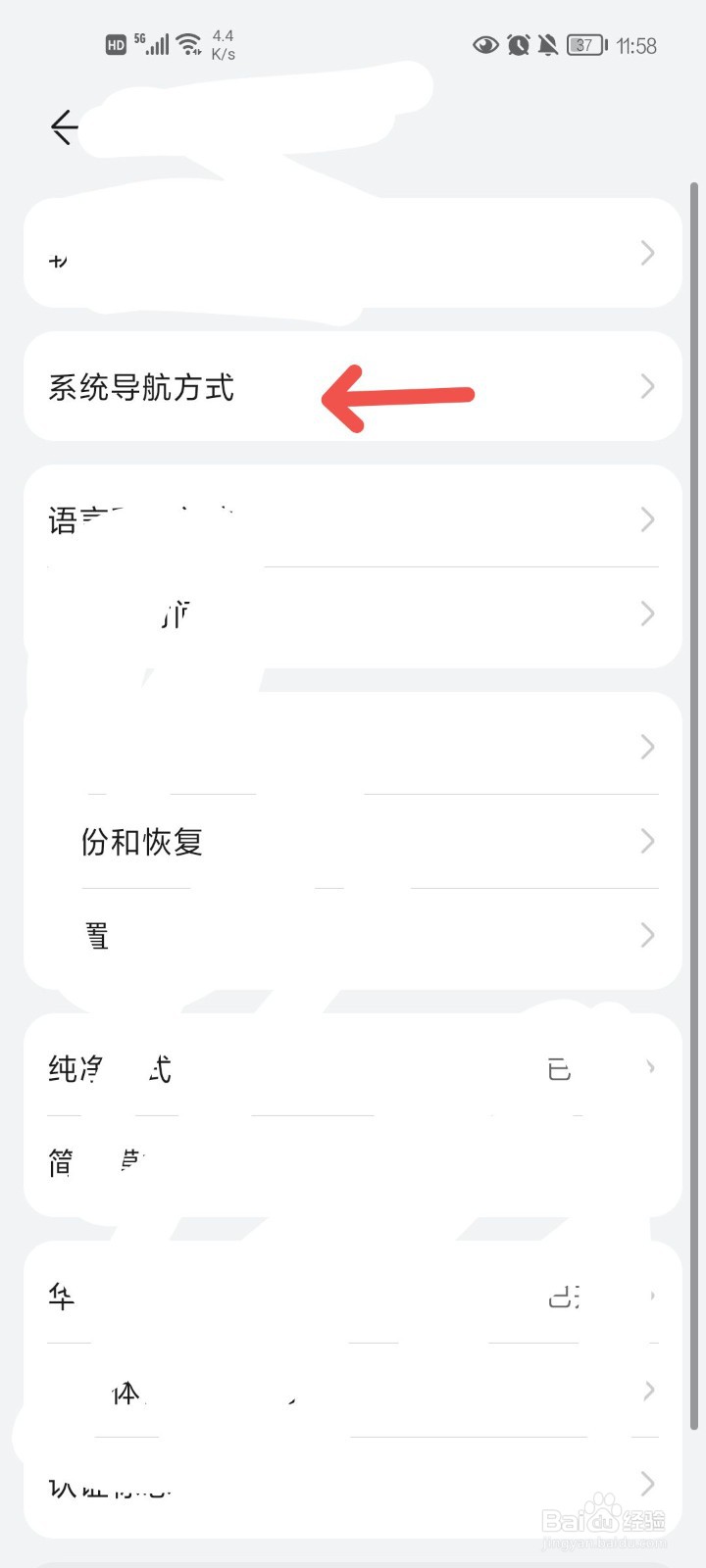The image size is (706, 1568).
Task: Tap the battery level indicator showing 37
Action: [585, 44]
